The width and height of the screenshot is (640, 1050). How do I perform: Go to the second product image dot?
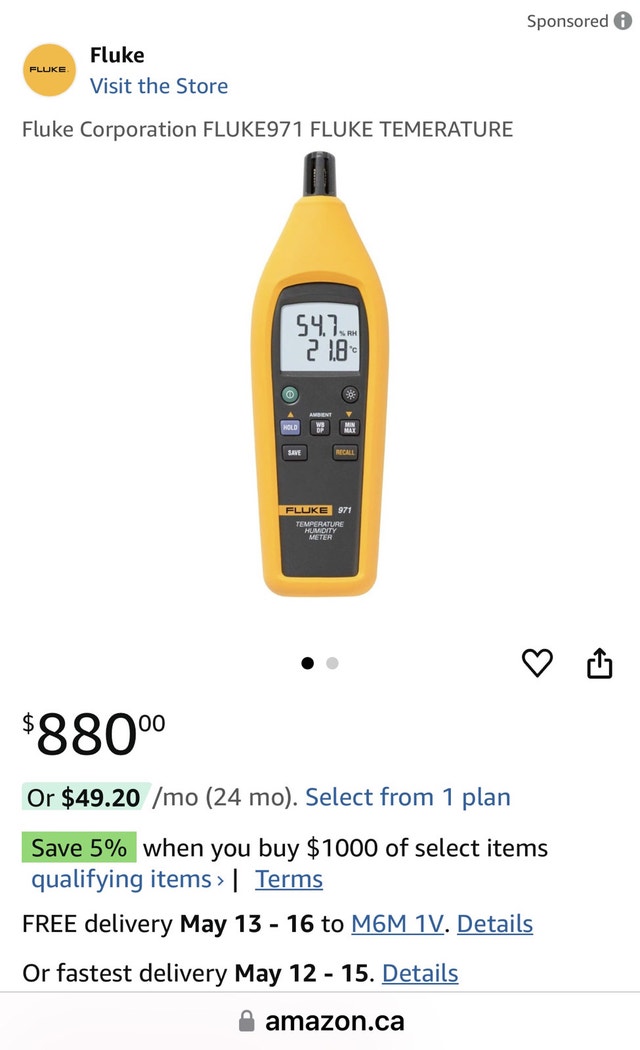333,662
